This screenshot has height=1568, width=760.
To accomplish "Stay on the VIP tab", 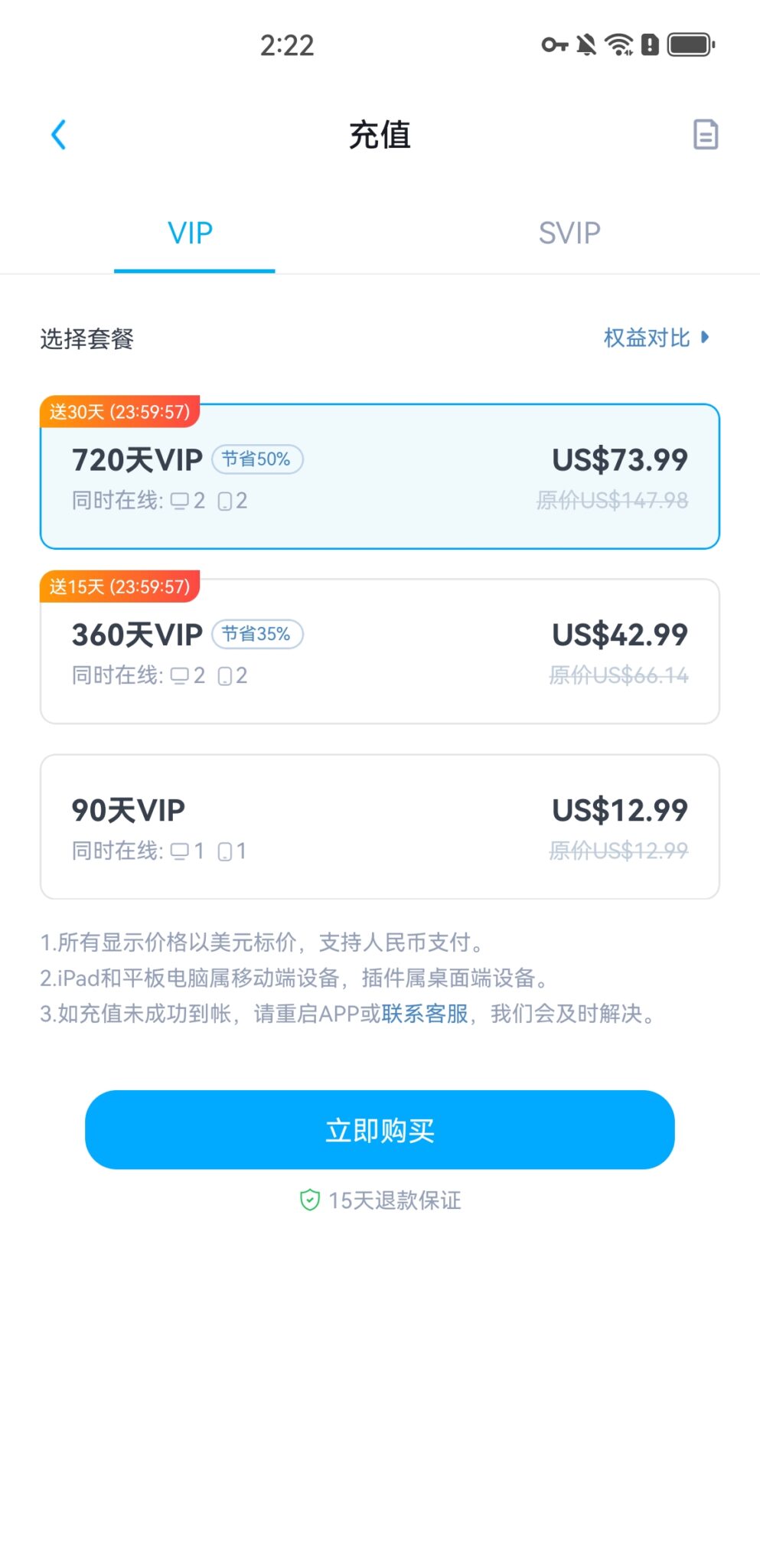I will tap(190, 232).
